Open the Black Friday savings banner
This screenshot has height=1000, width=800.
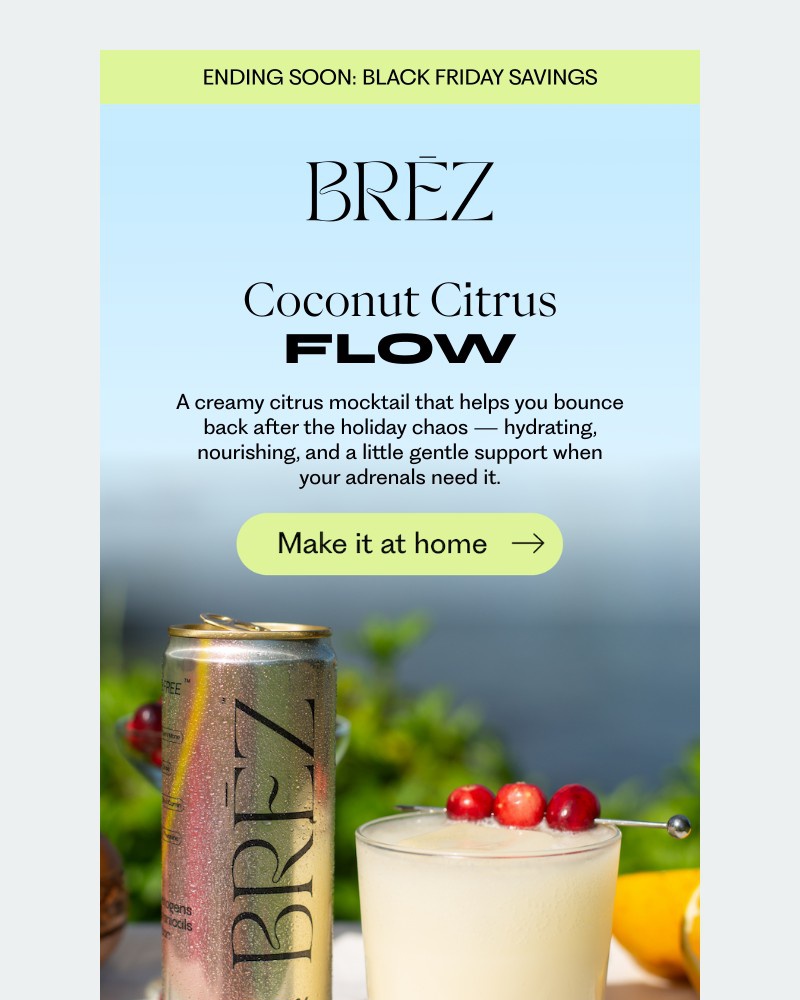coord(399,77)
